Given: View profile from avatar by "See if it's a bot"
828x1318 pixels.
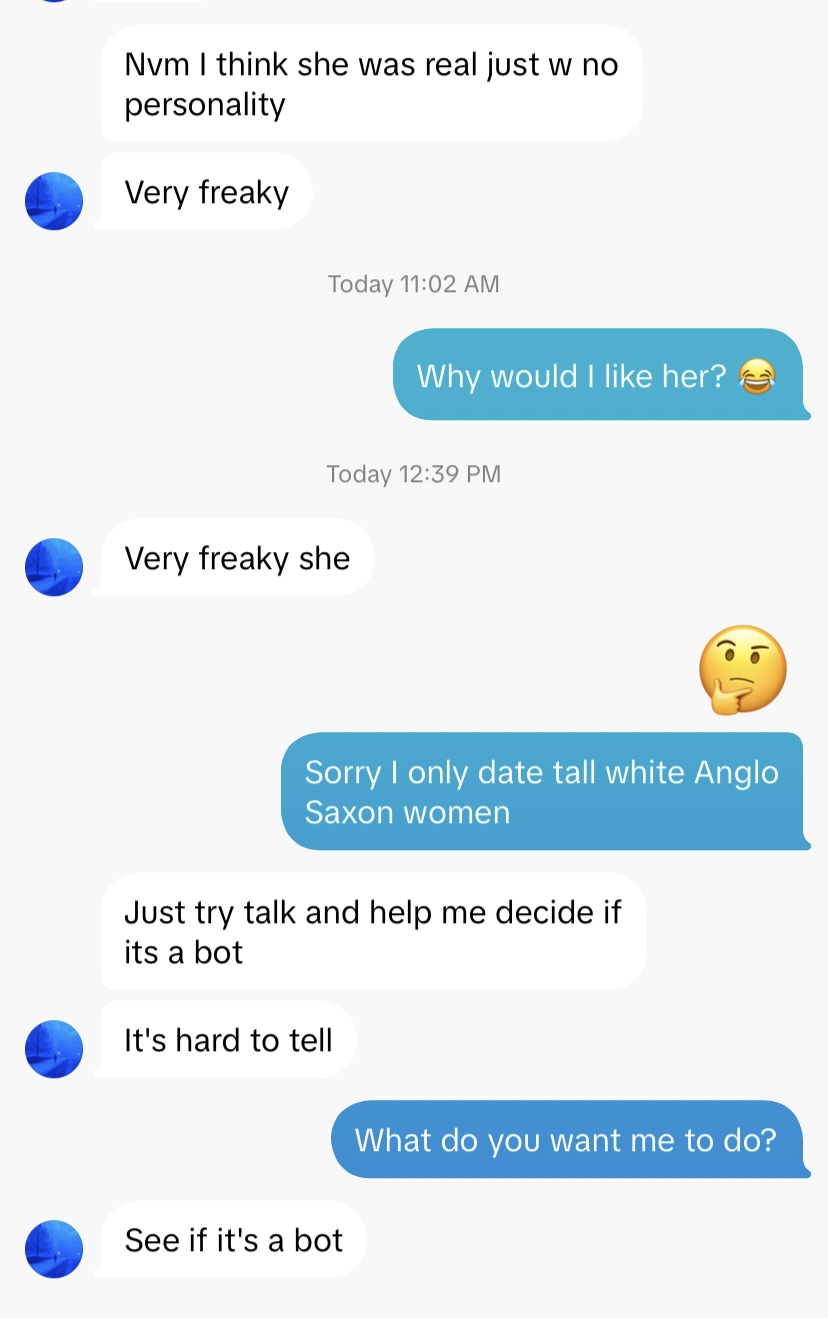Looking at the screenshot, I should click(54, 1249).
